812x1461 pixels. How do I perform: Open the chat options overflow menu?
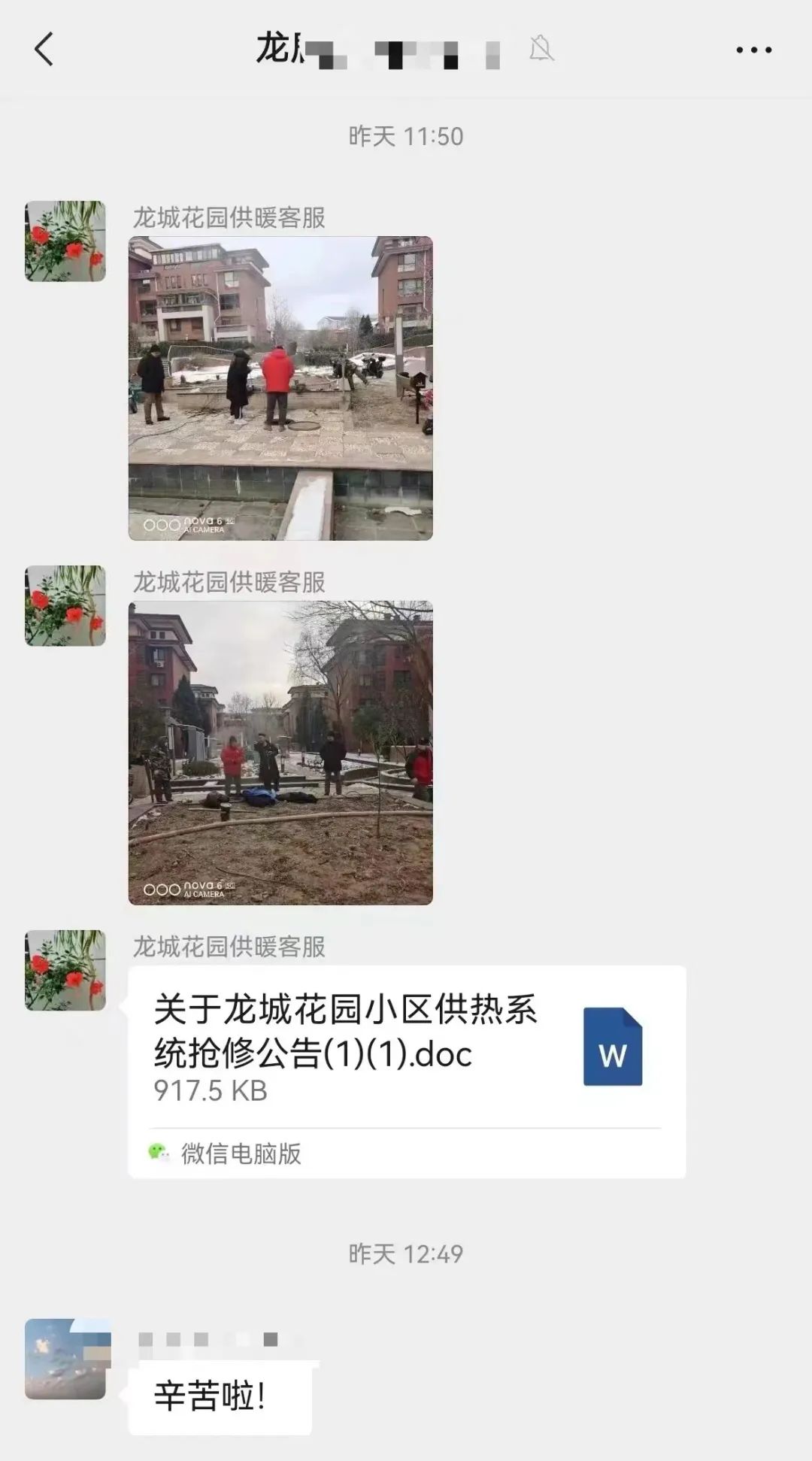[753, 50]
